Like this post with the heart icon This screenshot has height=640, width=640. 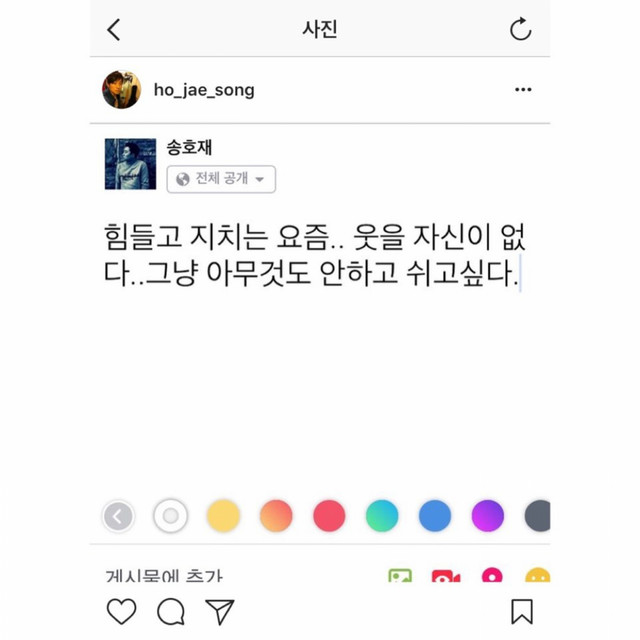[121, 611]
